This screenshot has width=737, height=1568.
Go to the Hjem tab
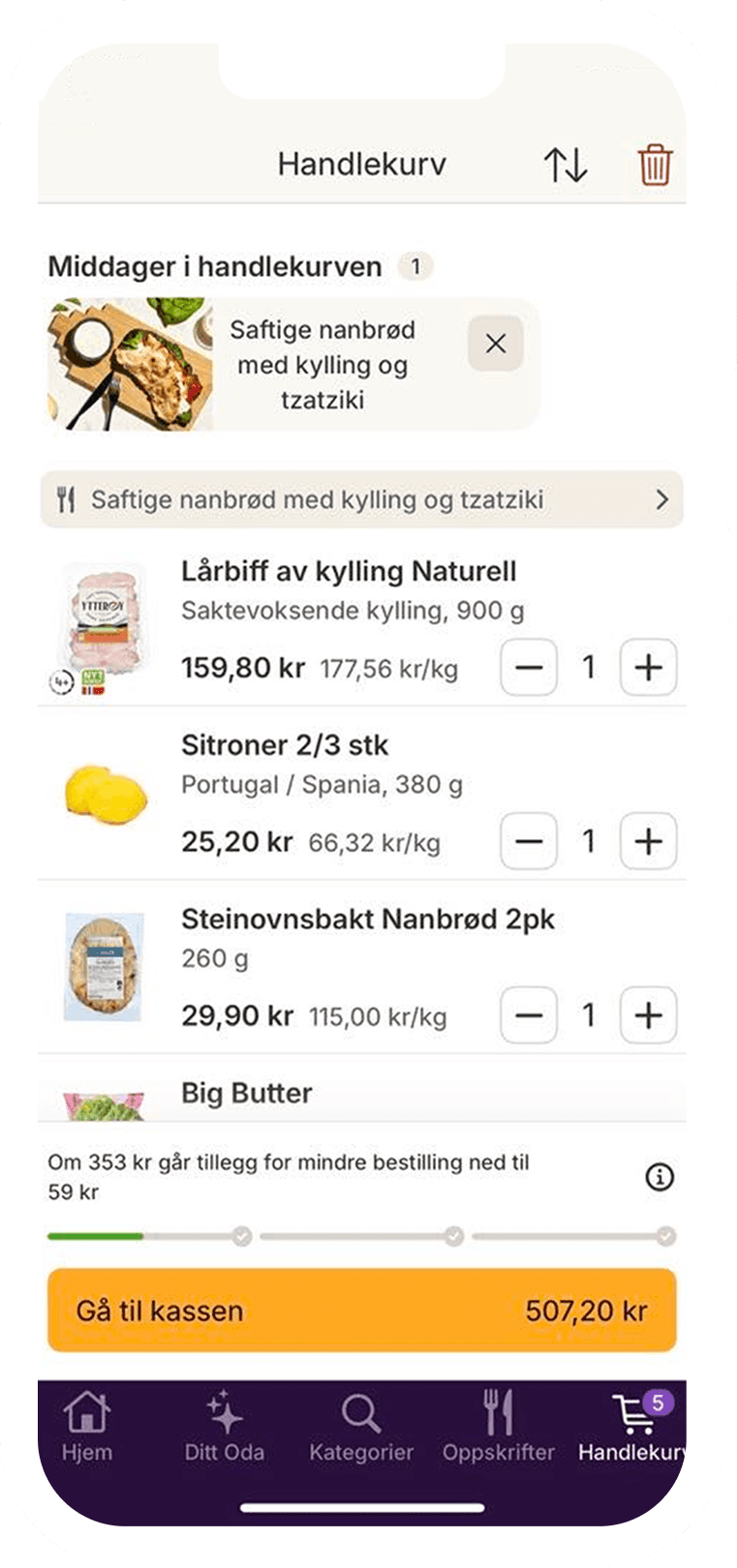(x=87, y=1425)
